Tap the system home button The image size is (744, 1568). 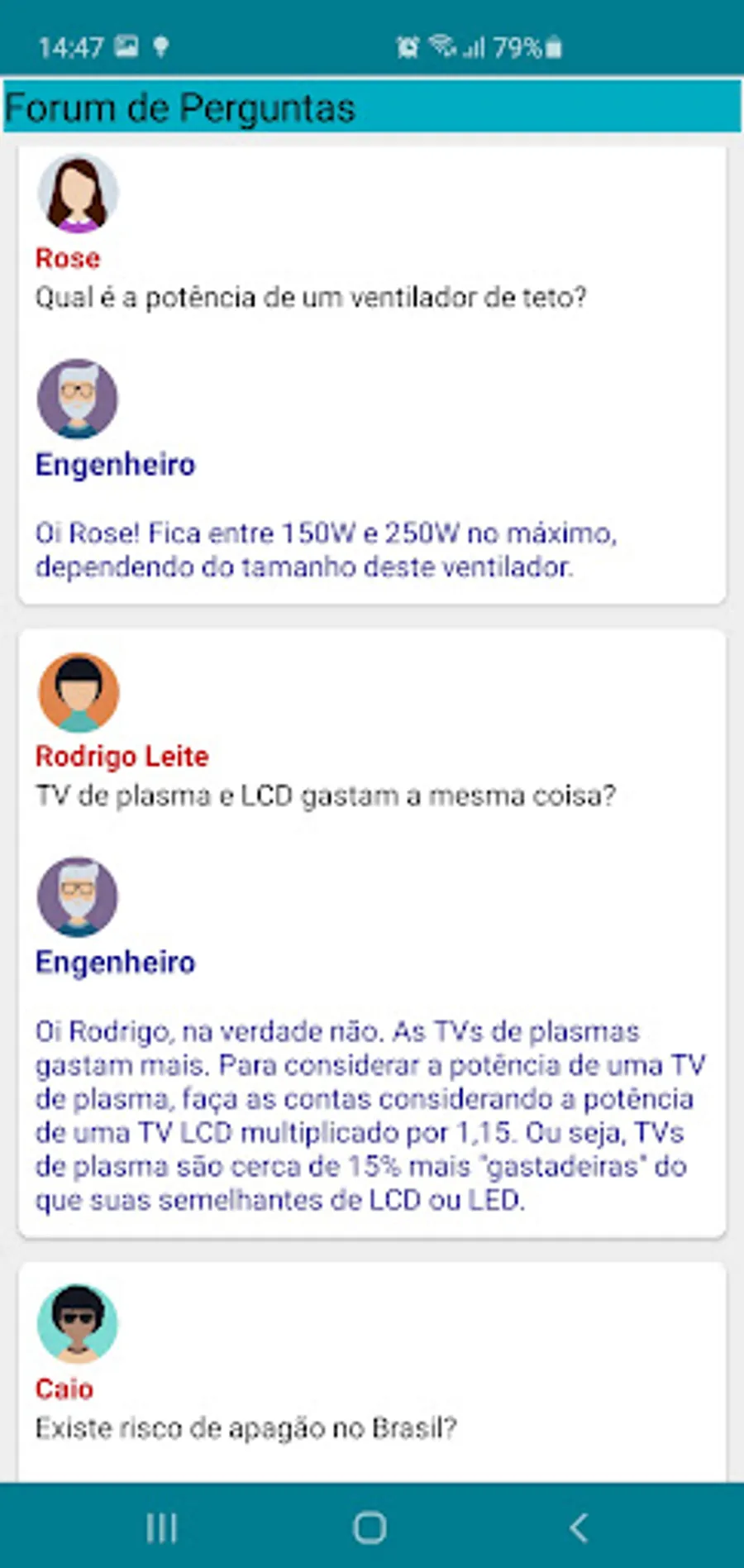(x=370, y=1527)
